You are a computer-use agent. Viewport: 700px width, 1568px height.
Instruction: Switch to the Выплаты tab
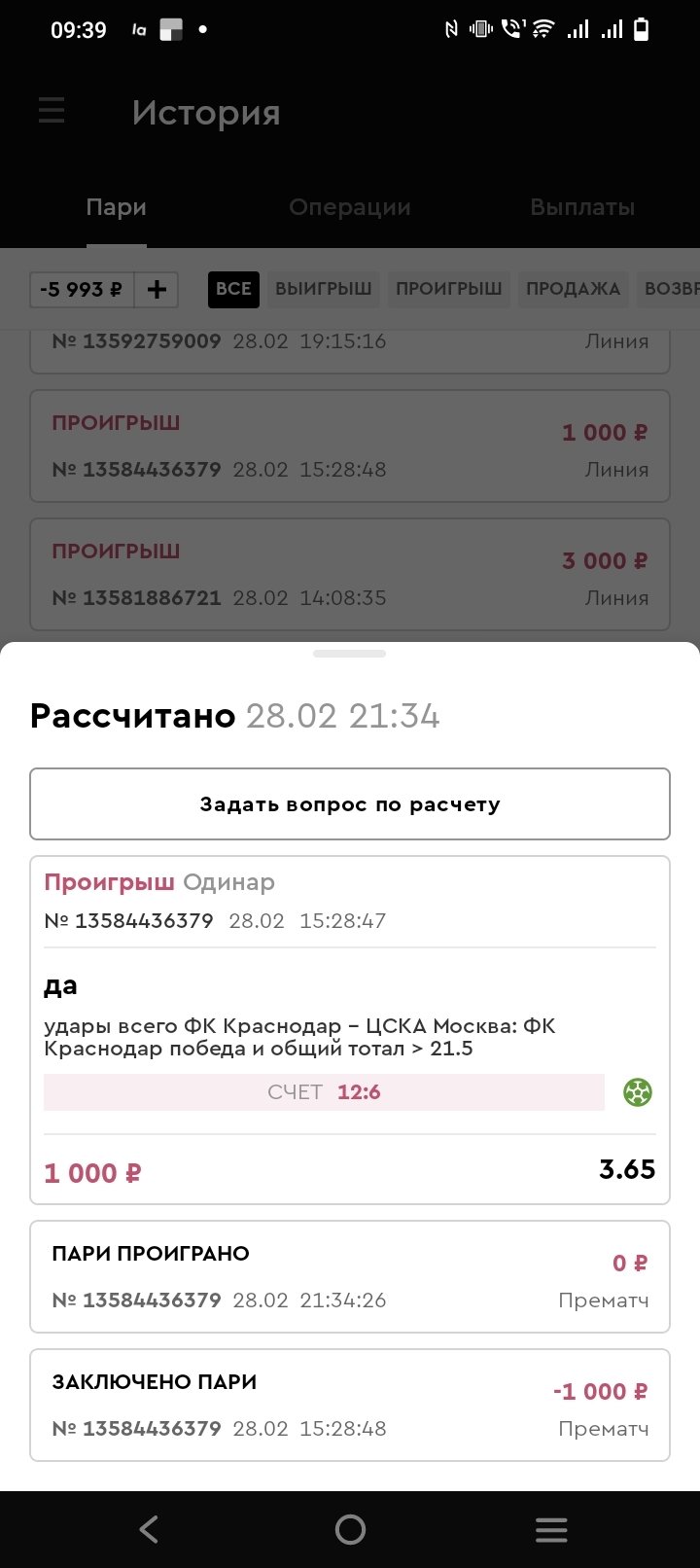[x=582, y=207]
